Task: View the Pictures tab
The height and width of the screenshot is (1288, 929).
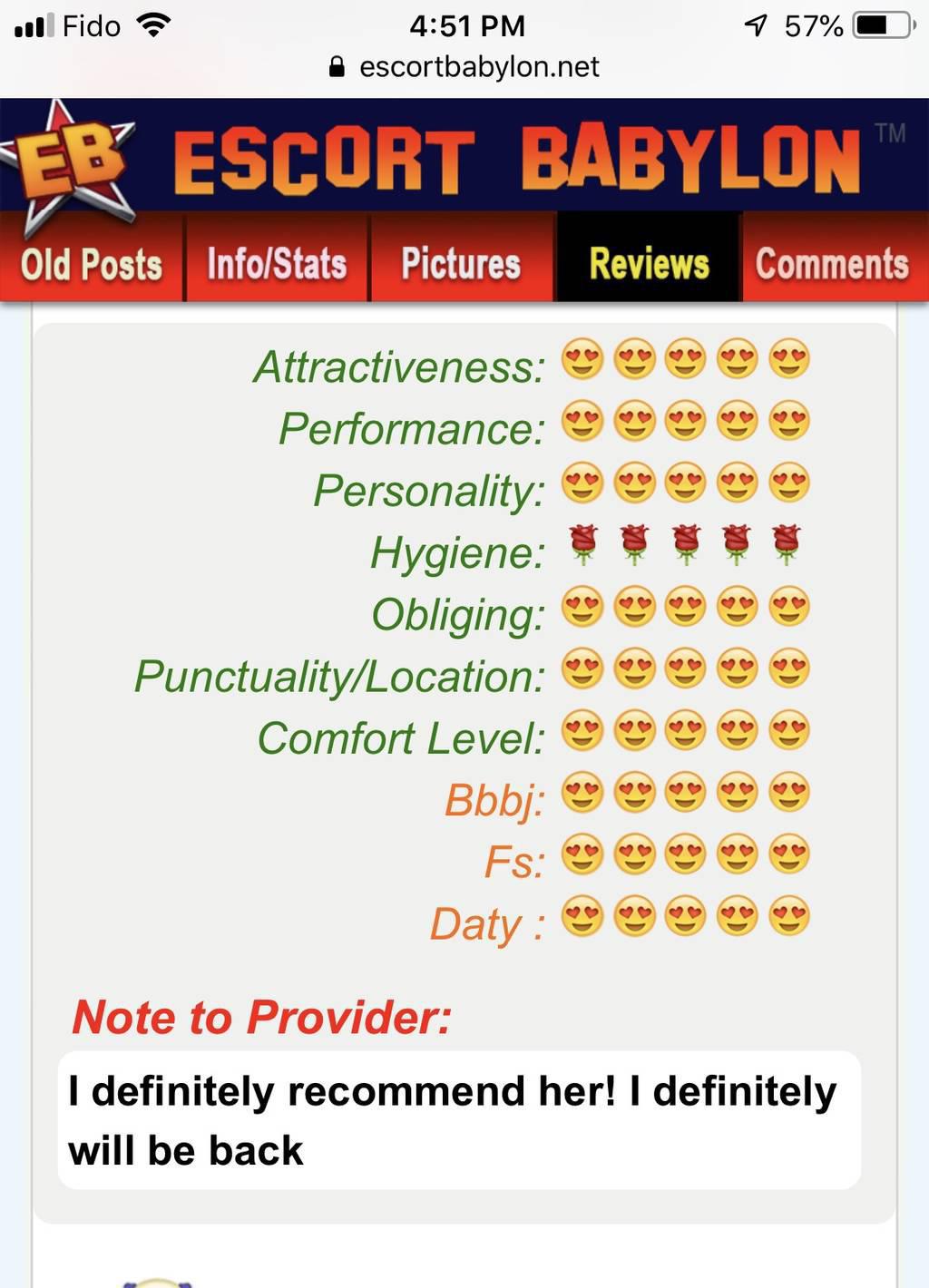Action: (461, 264)
